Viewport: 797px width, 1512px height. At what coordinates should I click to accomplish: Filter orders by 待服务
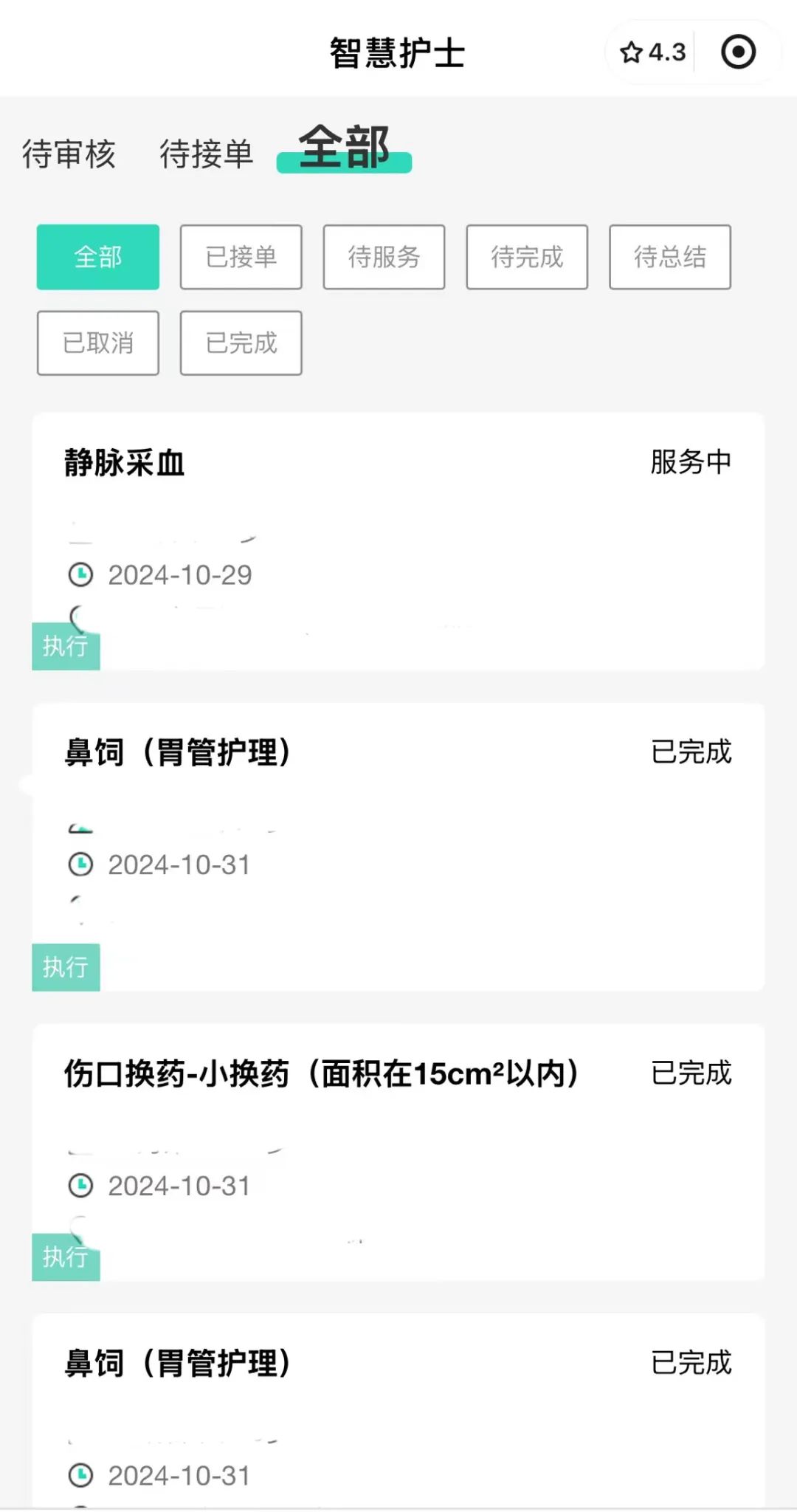pyautogui.click(x=384, y=257)
